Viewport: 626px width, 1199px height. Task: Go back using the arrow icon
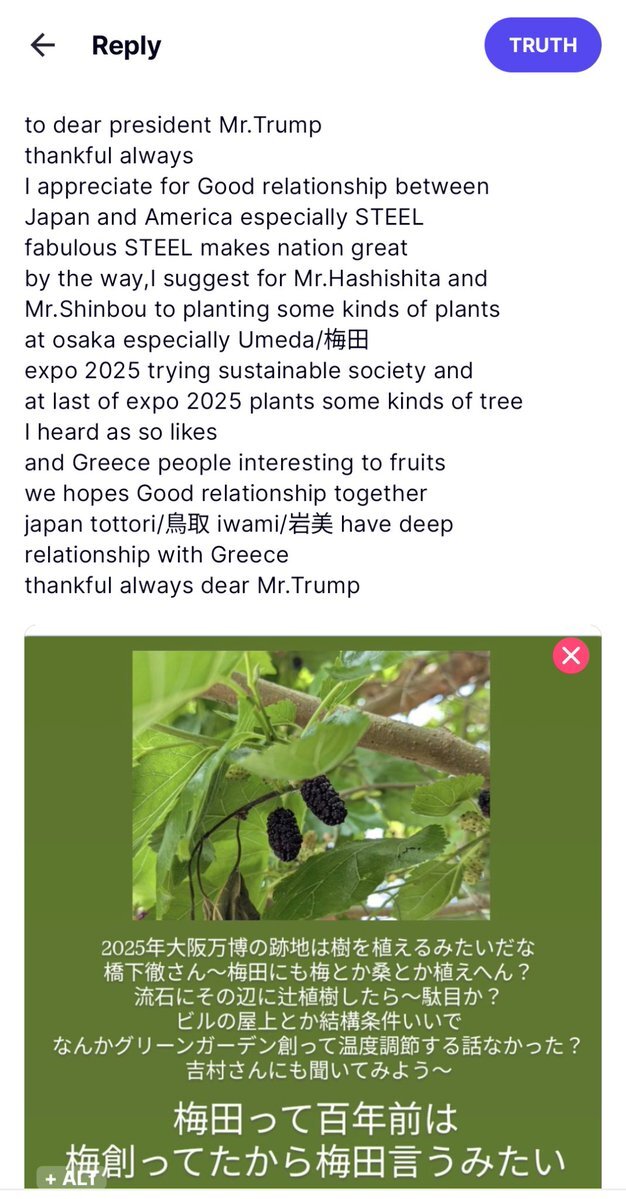(x=43, y=45)
